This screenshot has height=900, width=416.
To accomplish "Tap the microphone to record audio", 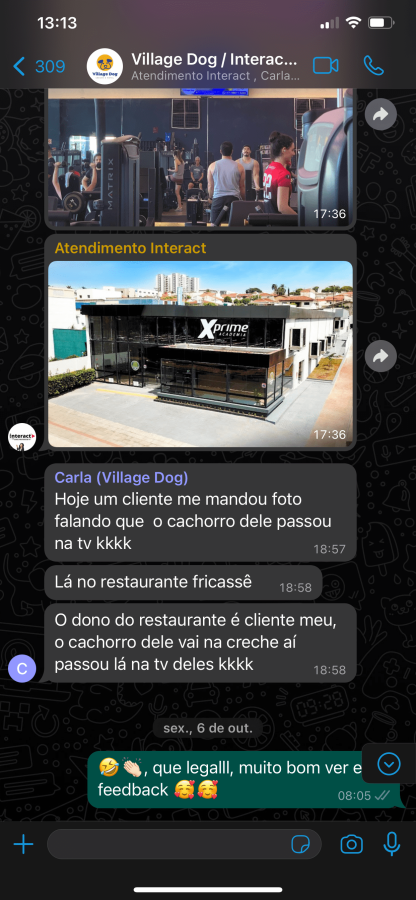I will tap(391, 844).
